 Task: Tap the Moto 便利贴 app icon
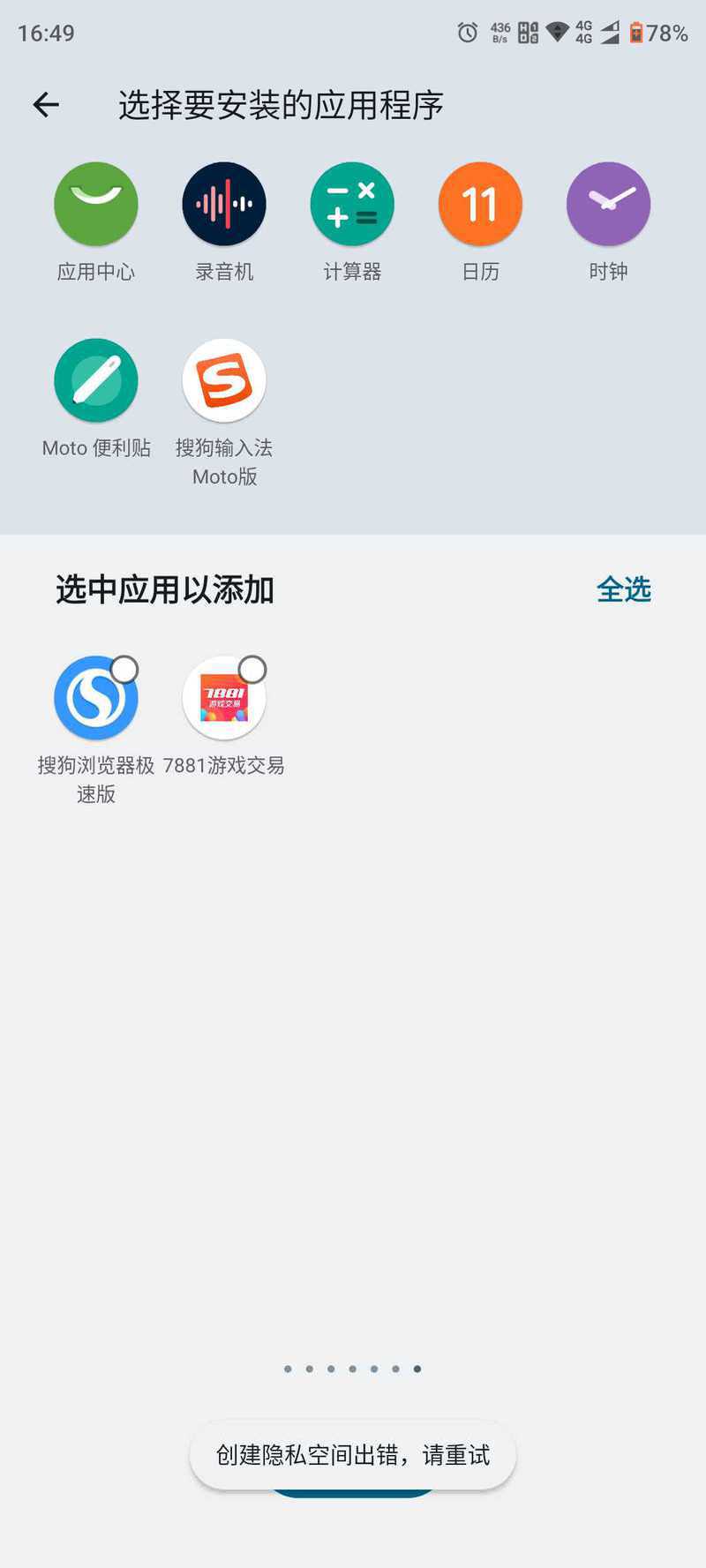[96, 380]
